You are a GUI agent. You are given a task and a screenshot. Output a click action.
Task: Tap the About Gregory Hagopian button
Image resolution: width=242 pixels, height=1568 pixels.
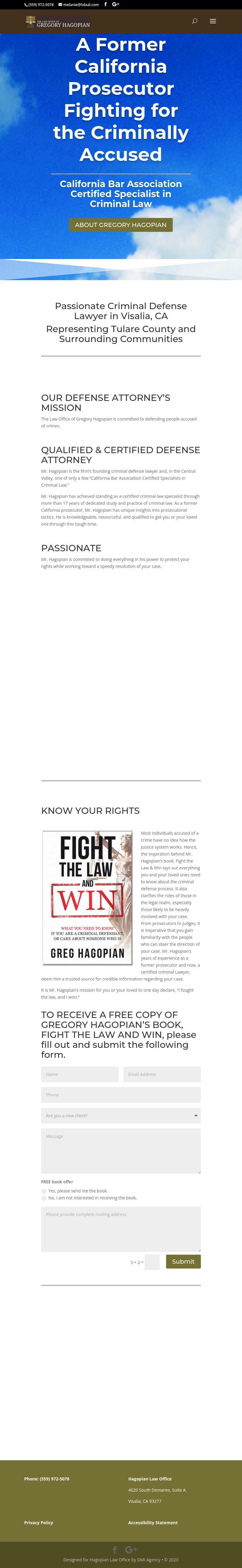pyautogui.click(x=121, y=225)
